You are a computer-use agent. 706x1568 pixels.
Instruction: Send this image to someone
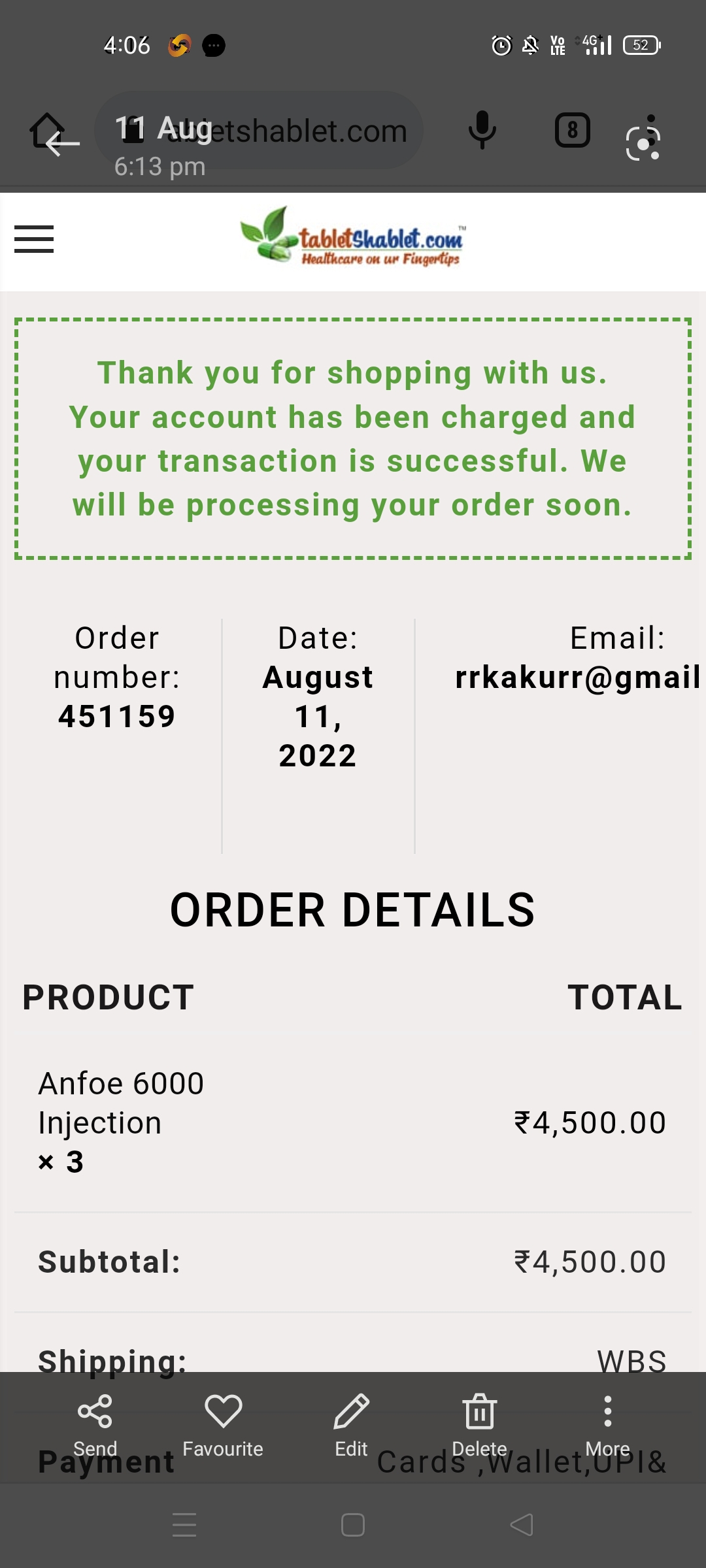(x=95, y=1426)
